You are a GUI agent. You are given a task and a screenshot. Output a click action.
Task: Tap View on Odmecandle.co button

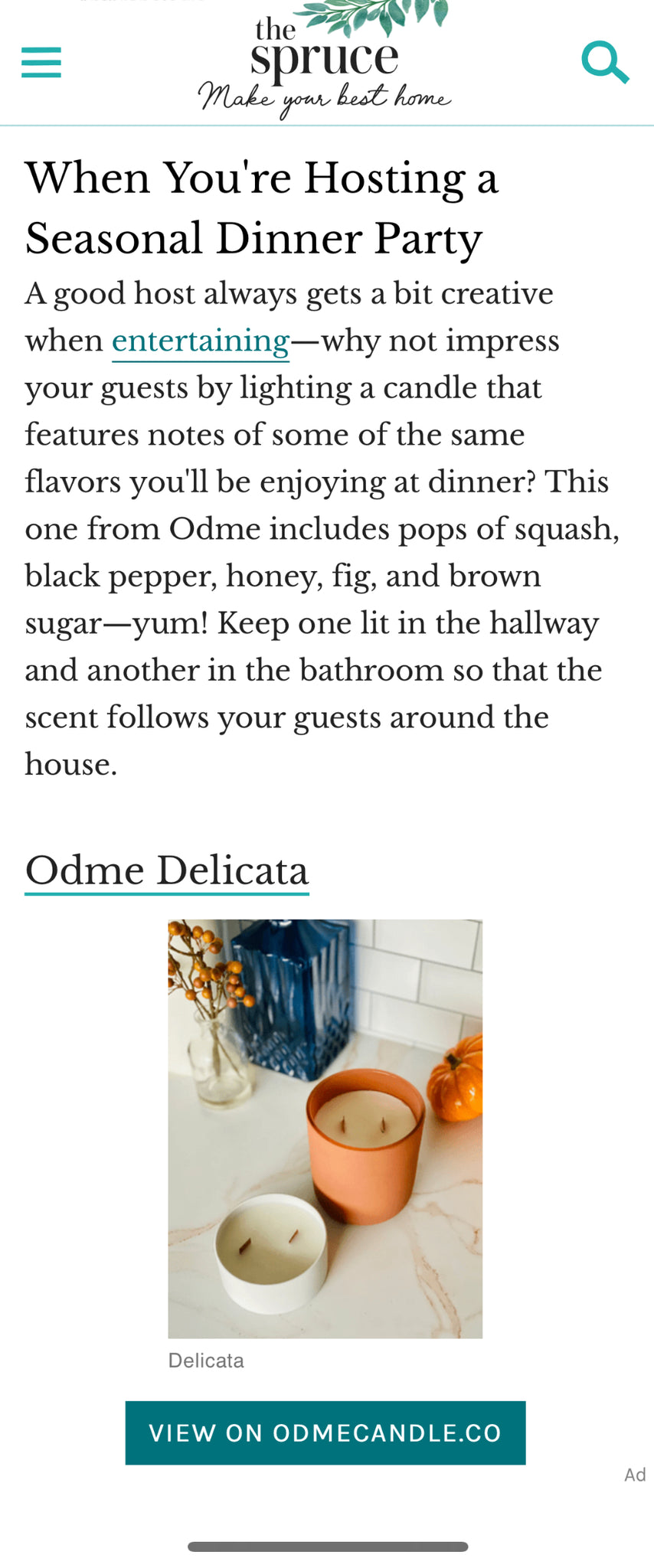(x=325, y=1432)
